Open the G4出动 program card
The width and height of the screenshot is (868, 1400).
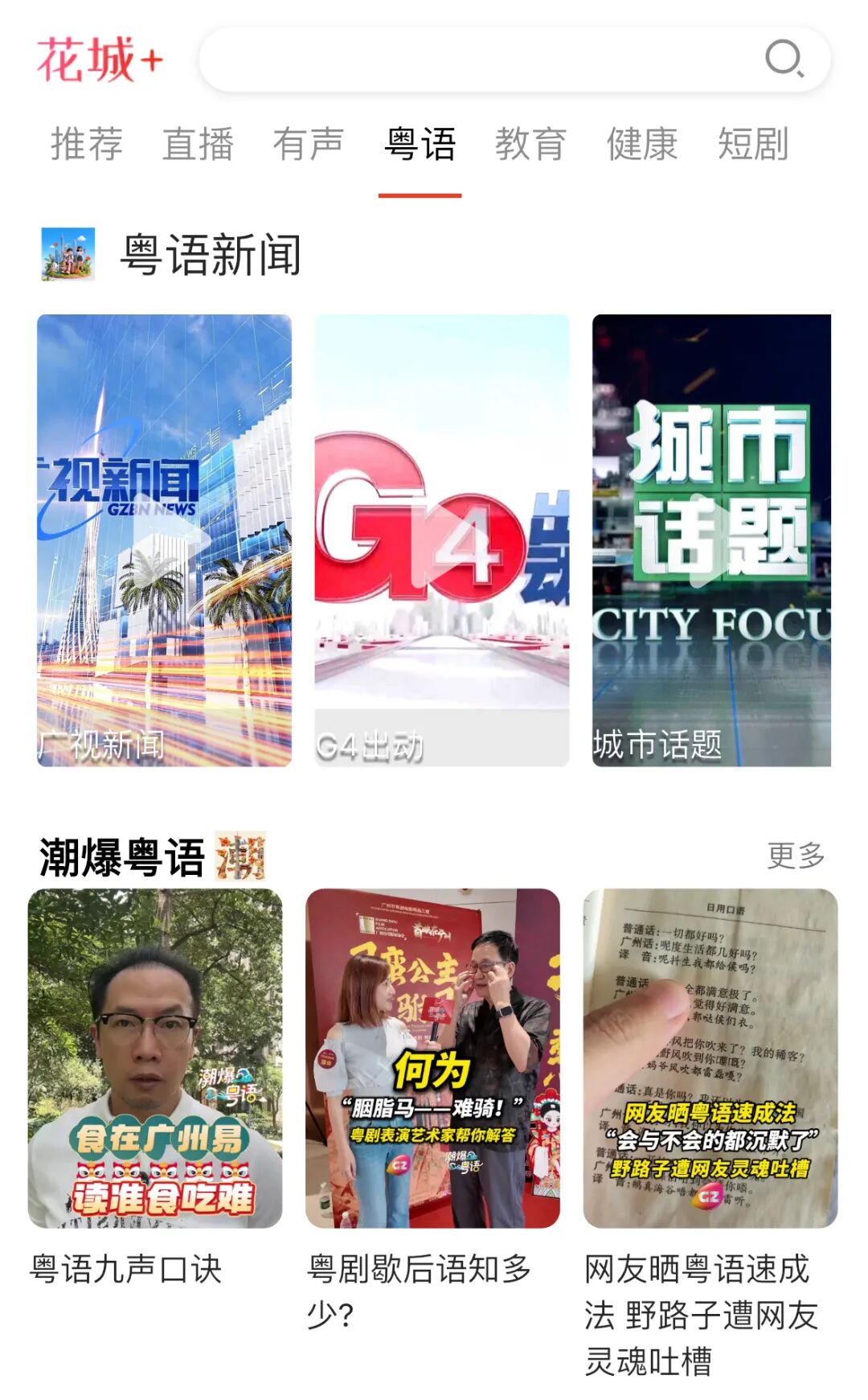[x=442, y=540]
